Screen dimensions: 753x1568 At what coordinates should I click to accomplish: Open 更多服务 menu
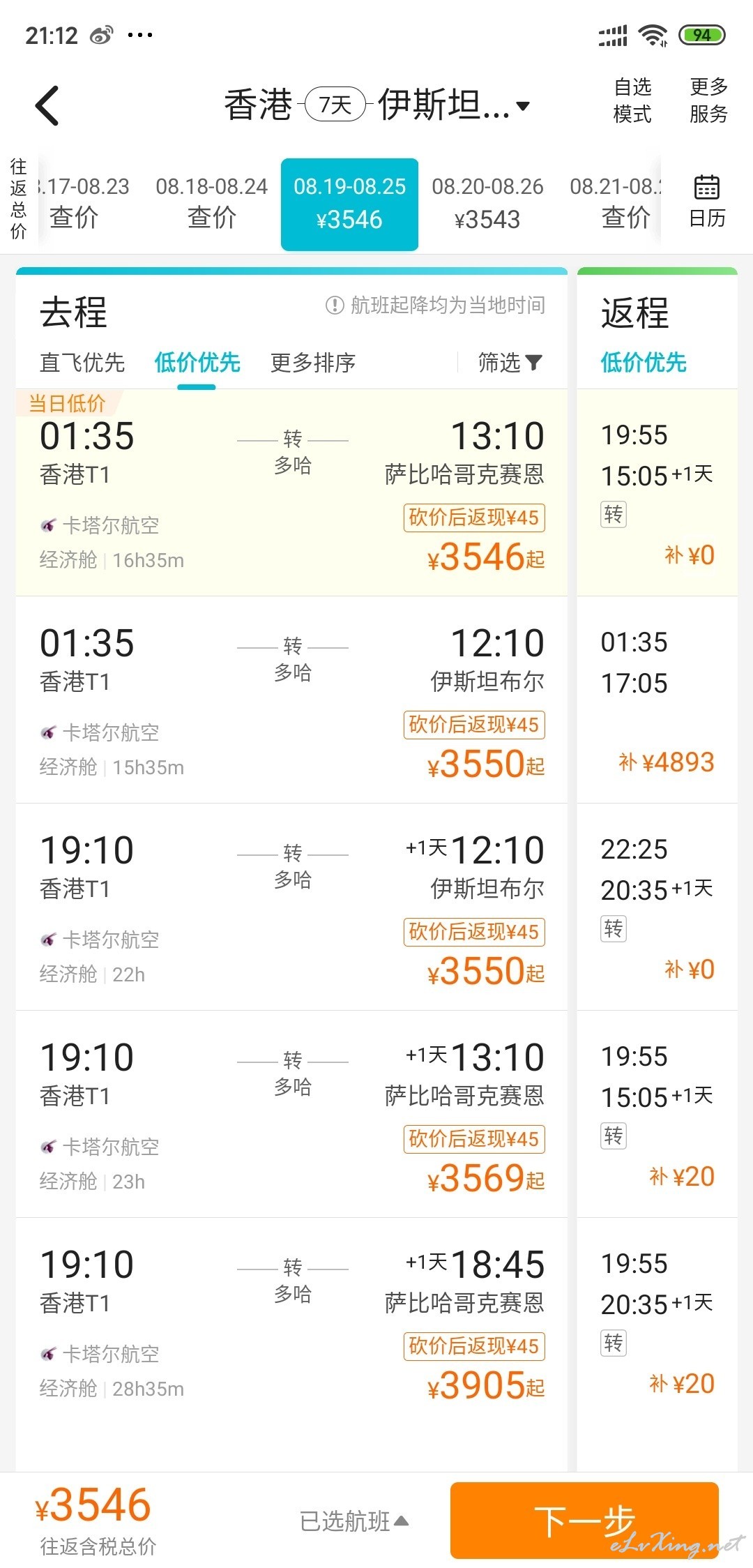[x=708, y=100]
